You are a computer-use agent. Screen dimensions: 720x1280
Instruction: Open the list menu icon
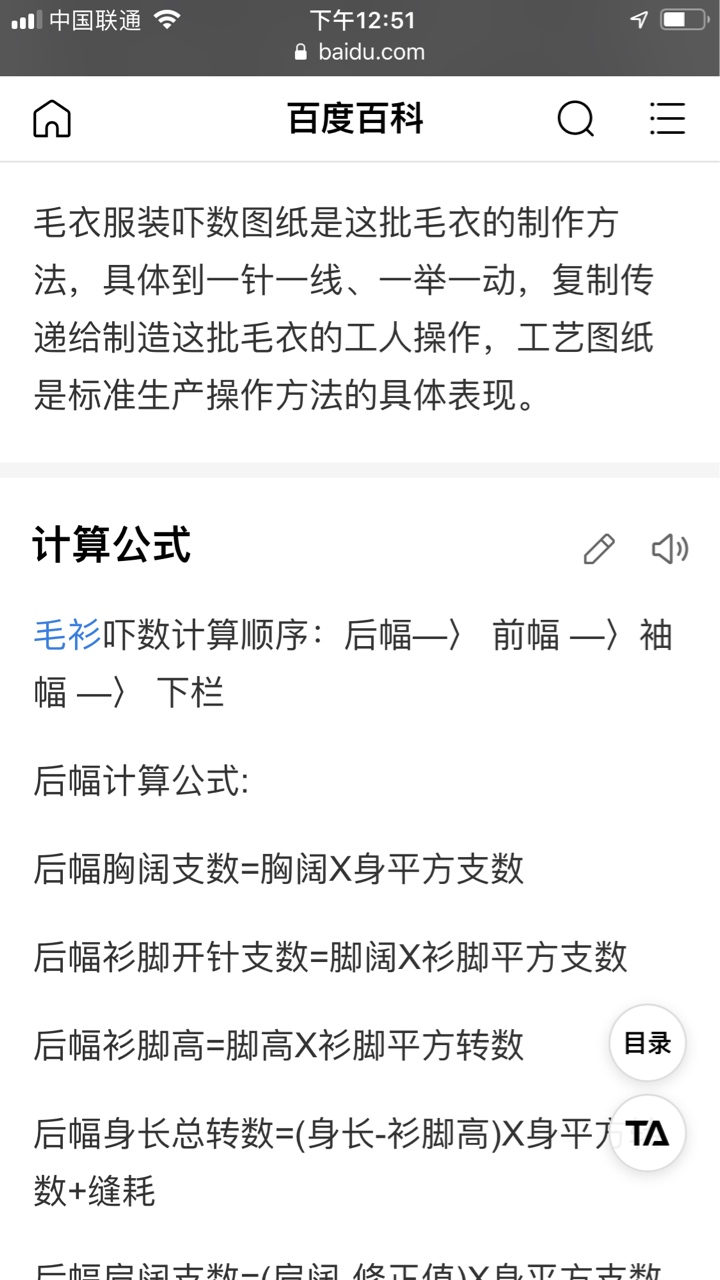pos(667,119)
